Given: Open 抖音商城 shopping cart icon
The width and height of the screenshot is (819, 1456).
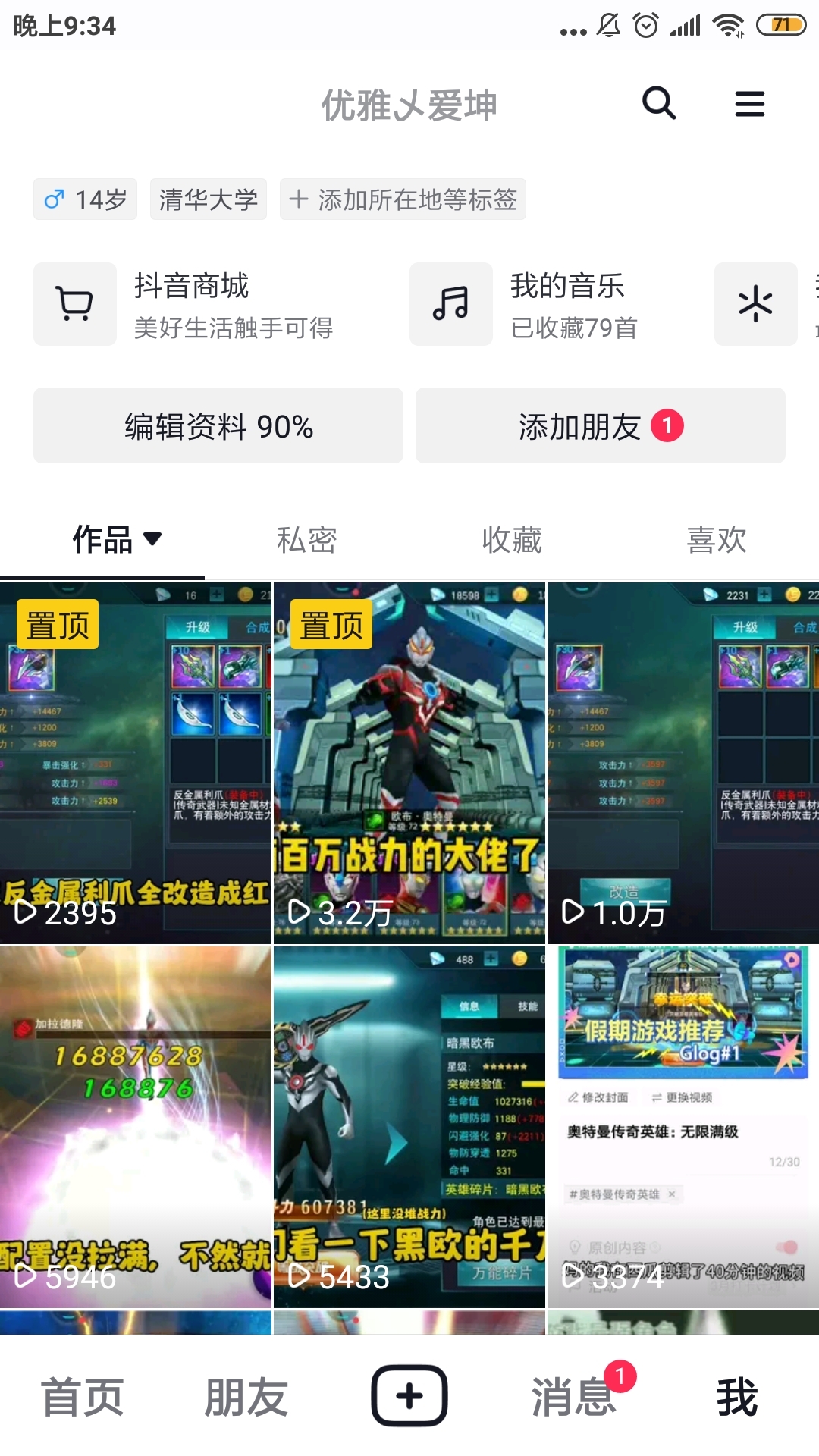Looking at the screenshot, I should (x=74, y=303).
